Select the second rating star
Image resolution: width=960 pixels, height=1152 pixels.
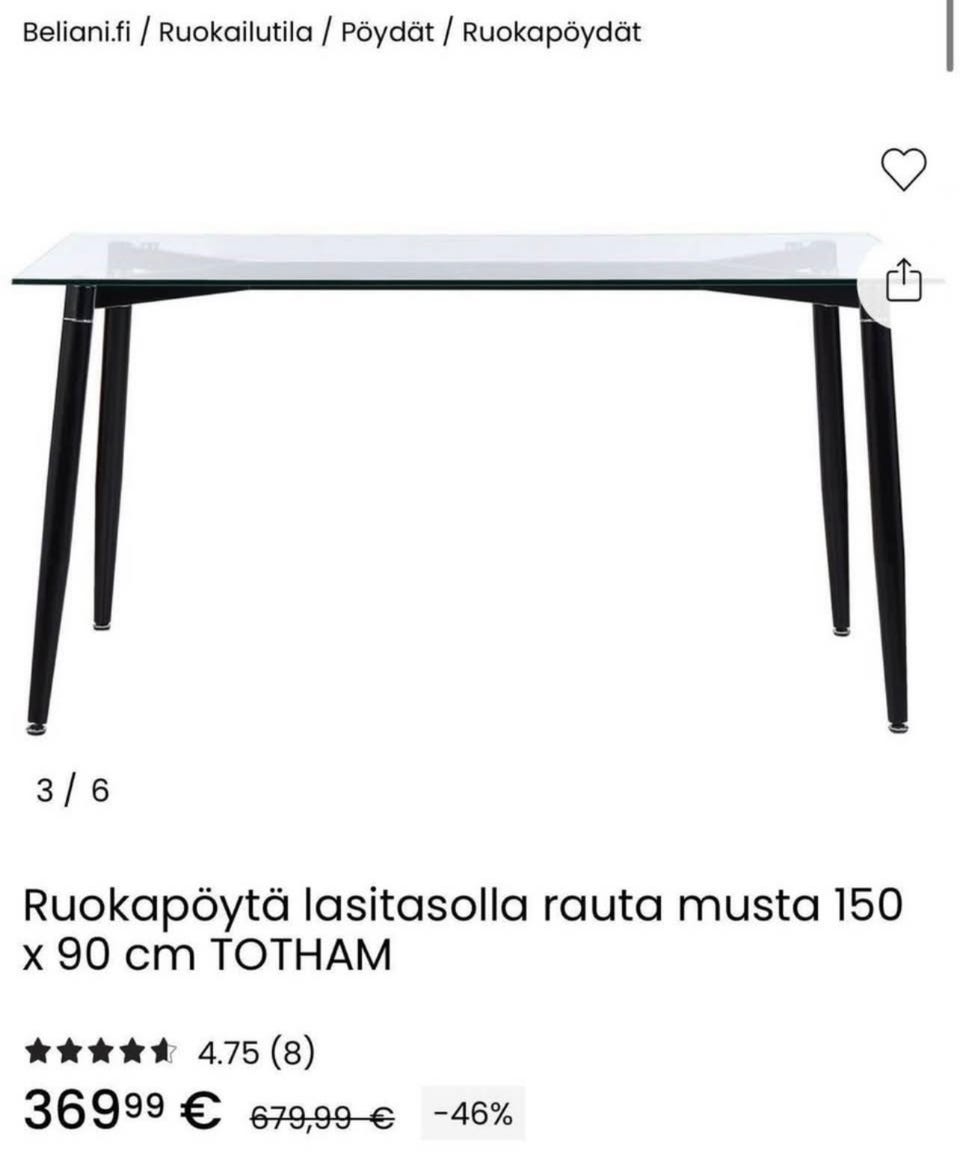(72, 1051)
